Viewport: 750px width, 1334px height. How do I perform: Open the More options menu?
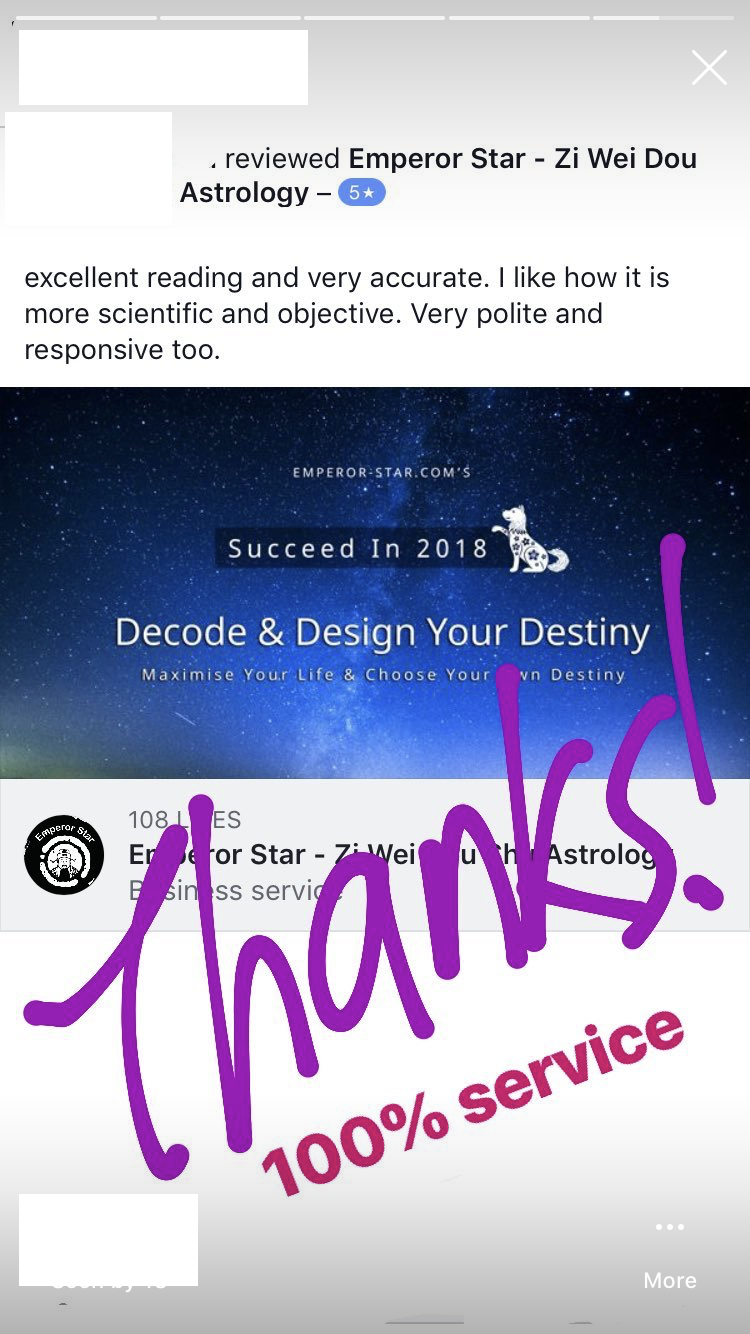(669, 1252)
